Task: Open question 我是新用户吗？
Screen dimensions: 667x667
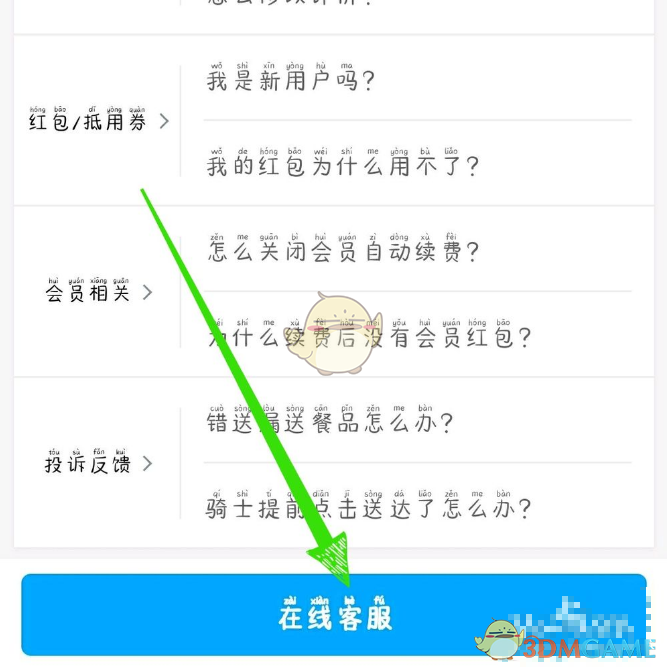Action: 290,80
